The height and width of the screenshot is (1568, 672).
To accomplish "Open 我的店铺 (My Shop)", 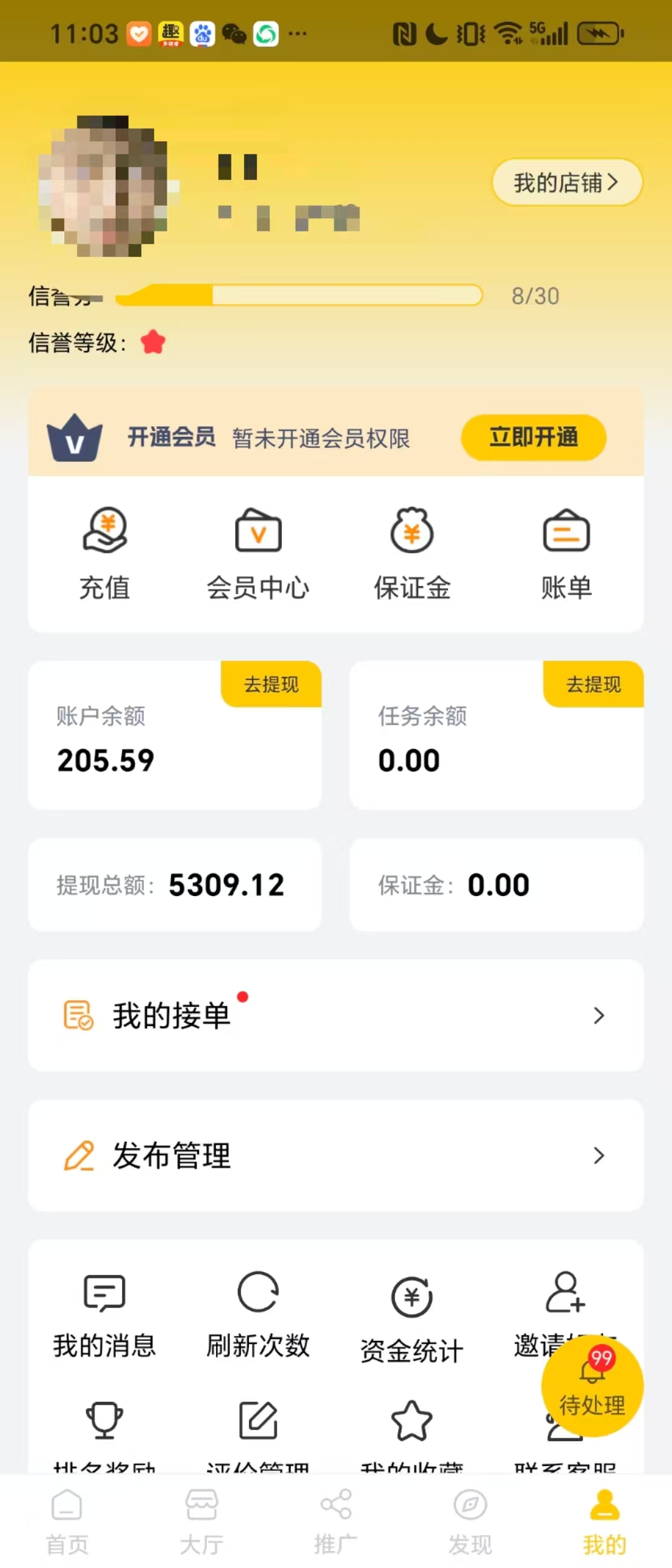I will [x=566, y=182].
